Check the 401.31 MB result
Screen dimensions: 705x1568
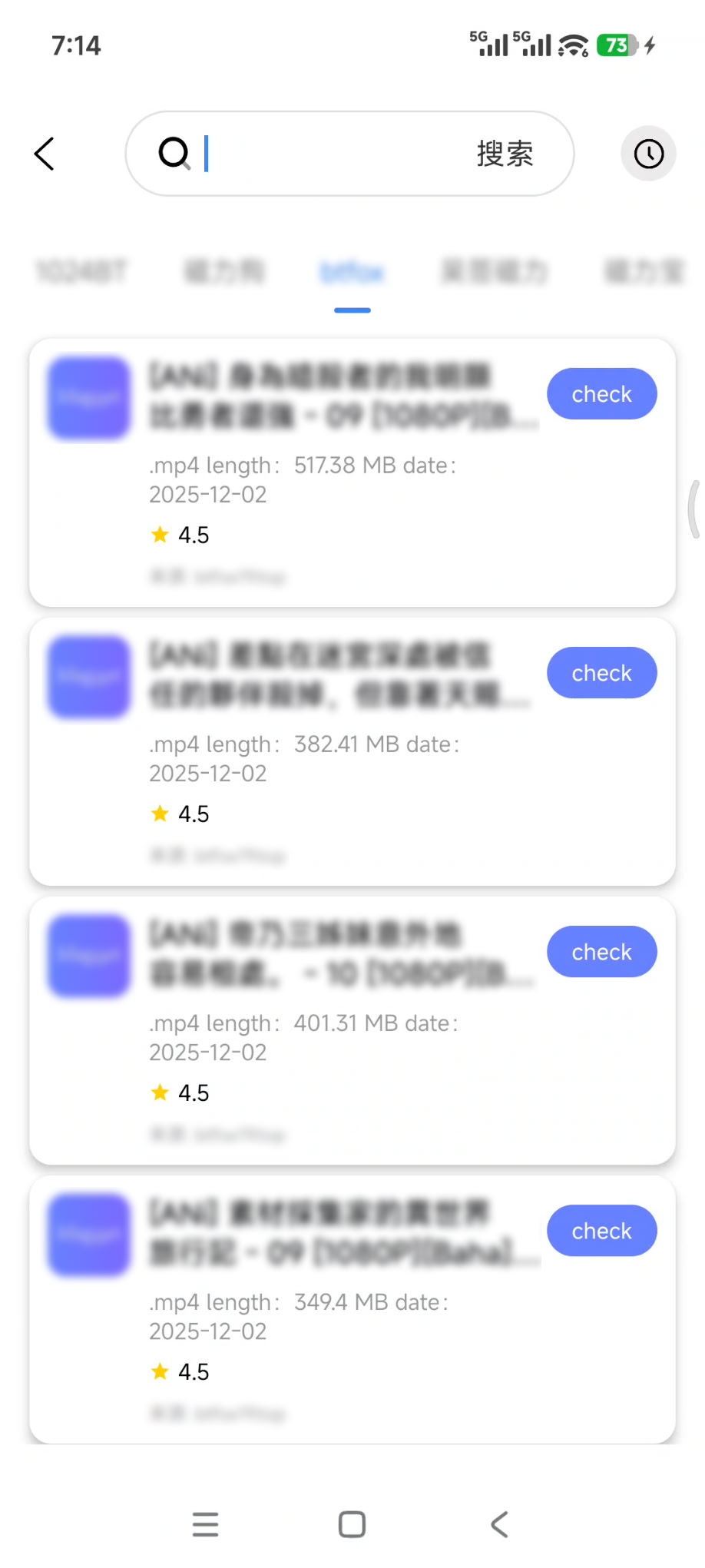(601, 952)
